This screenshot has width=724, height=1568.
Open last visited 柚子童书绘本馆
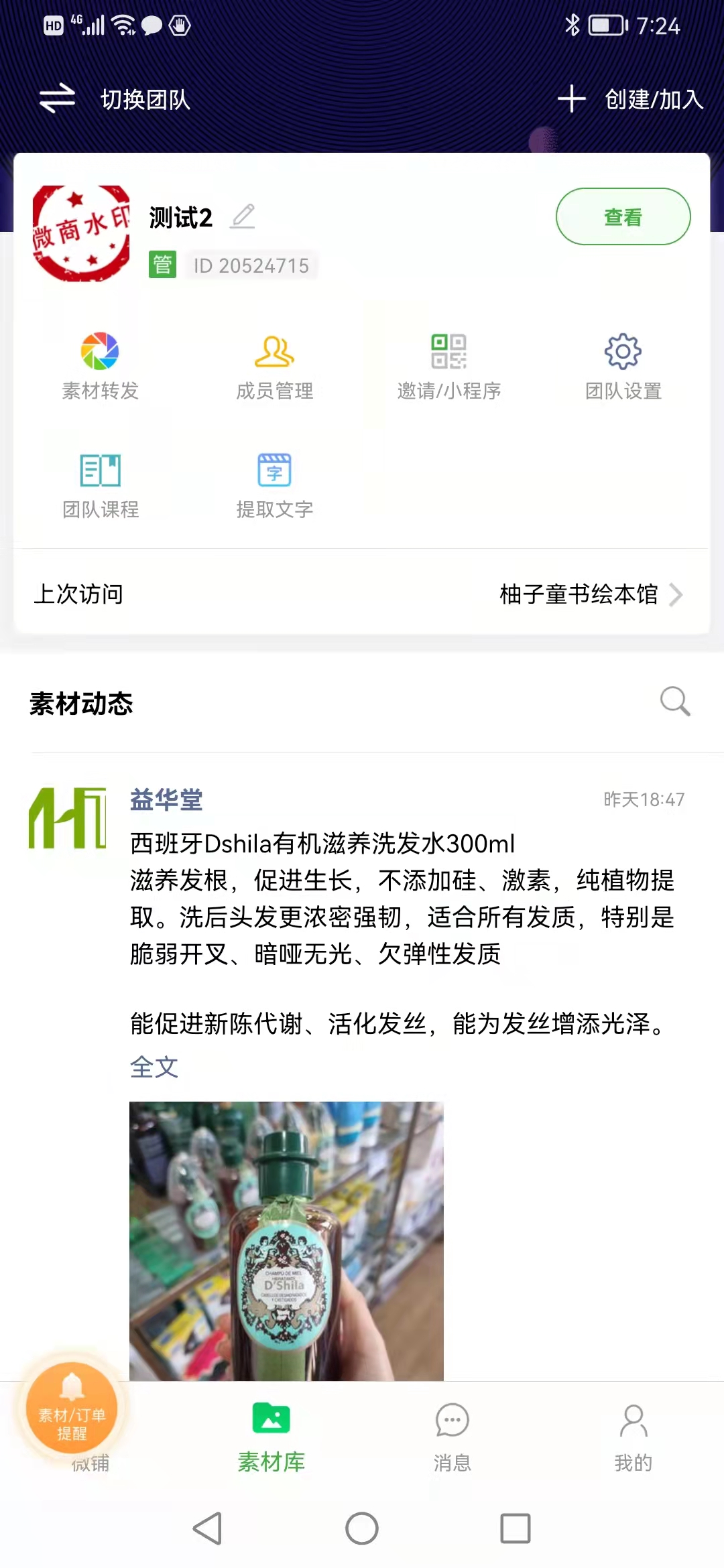click(590, 594)
